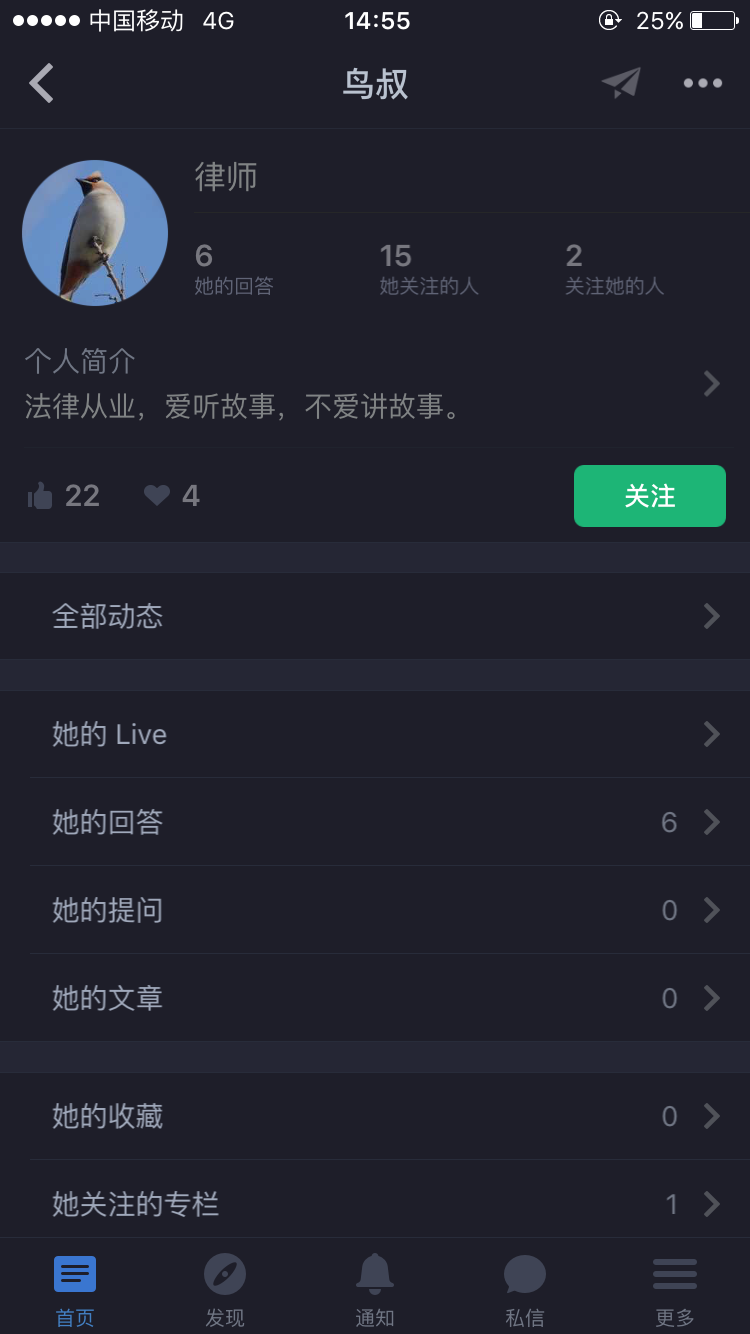Expand the 个人简介 section via its chevron
The image size is (750, 1334).
tap(710, 383)
